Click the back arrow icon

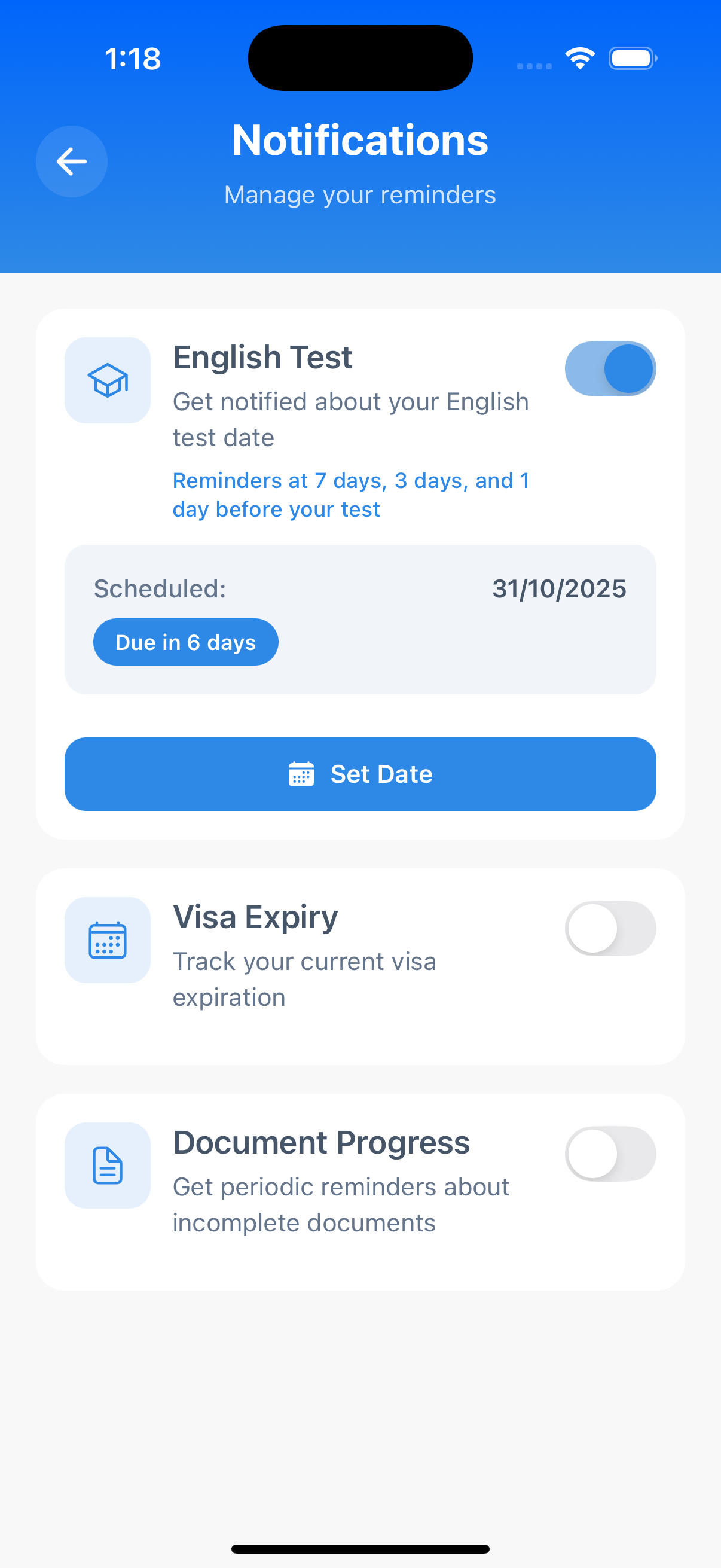pos(71,161)
